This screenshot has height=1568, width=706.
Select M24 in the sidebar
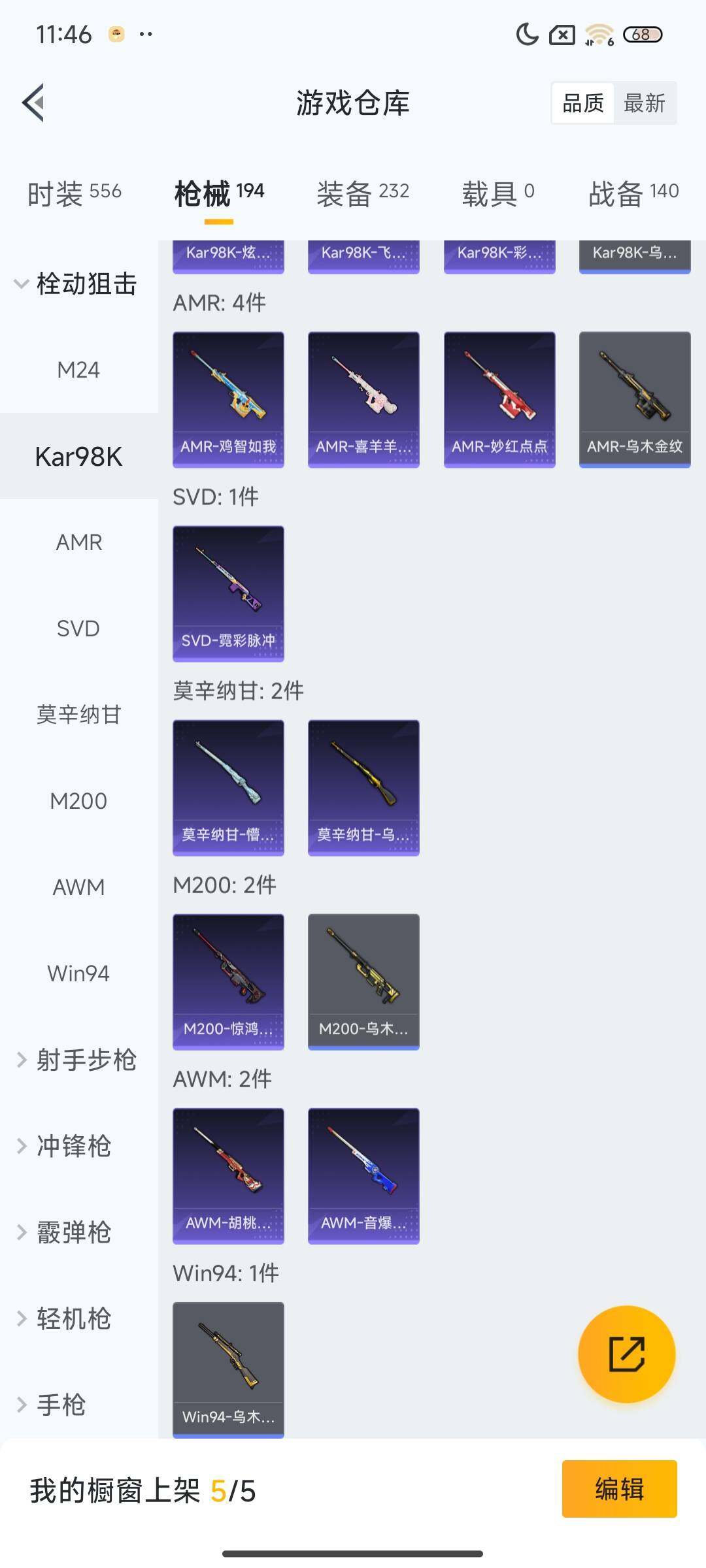pyautogui.click(x=78, y=369)
